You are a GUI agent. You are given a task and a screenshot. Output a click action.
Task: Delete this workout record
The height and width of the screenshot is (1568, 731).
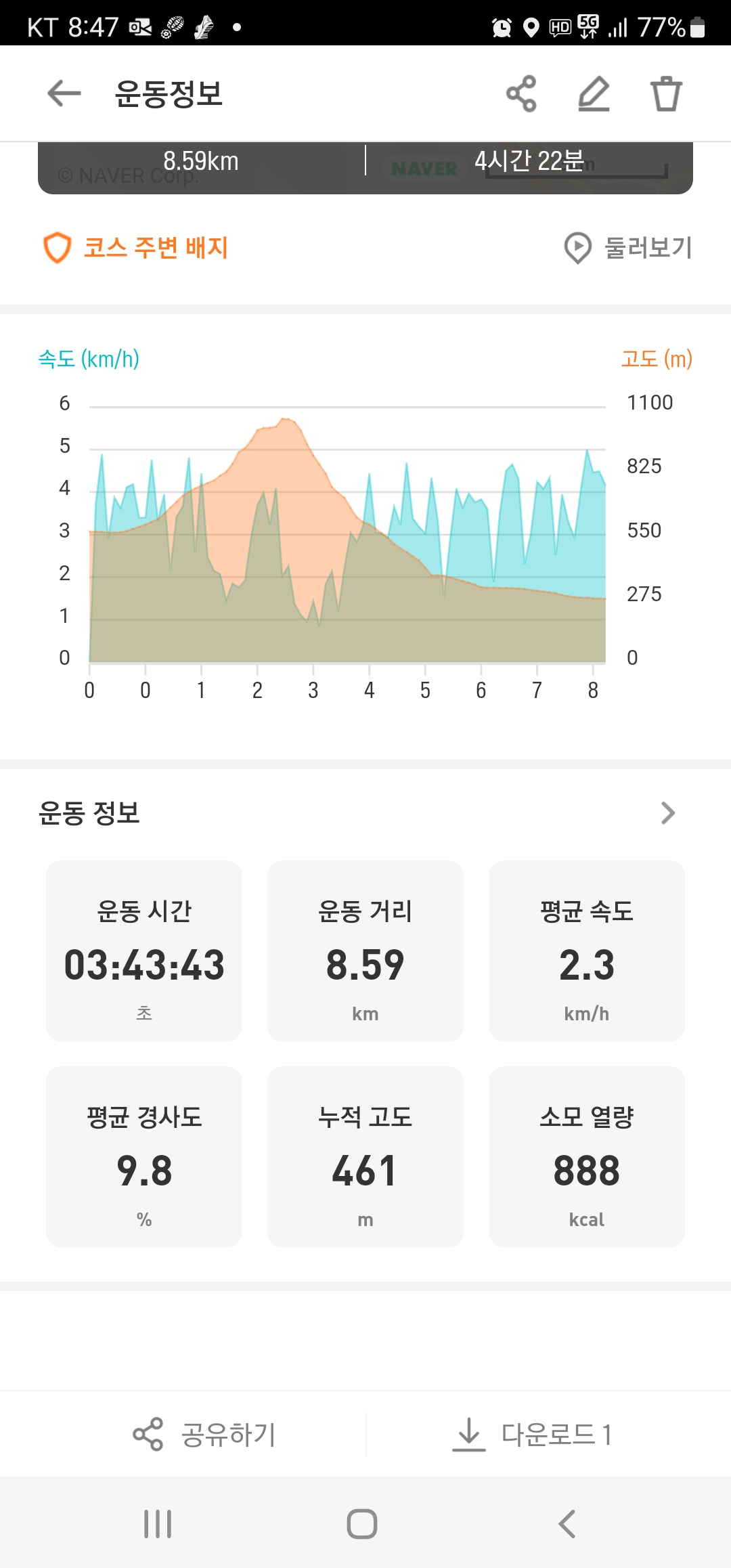[666, 93]
